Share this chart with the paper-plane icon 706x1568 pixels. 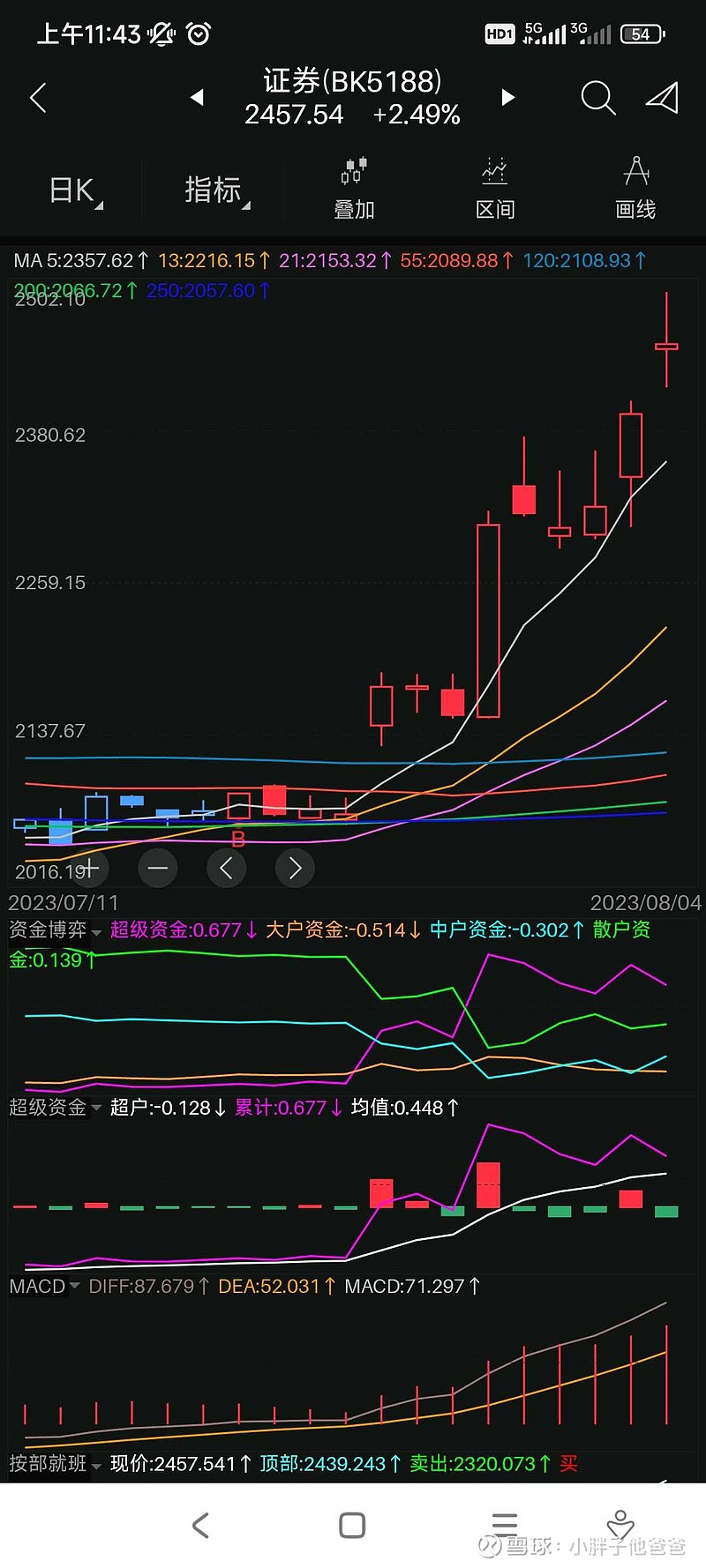click(x=662, y=98)
